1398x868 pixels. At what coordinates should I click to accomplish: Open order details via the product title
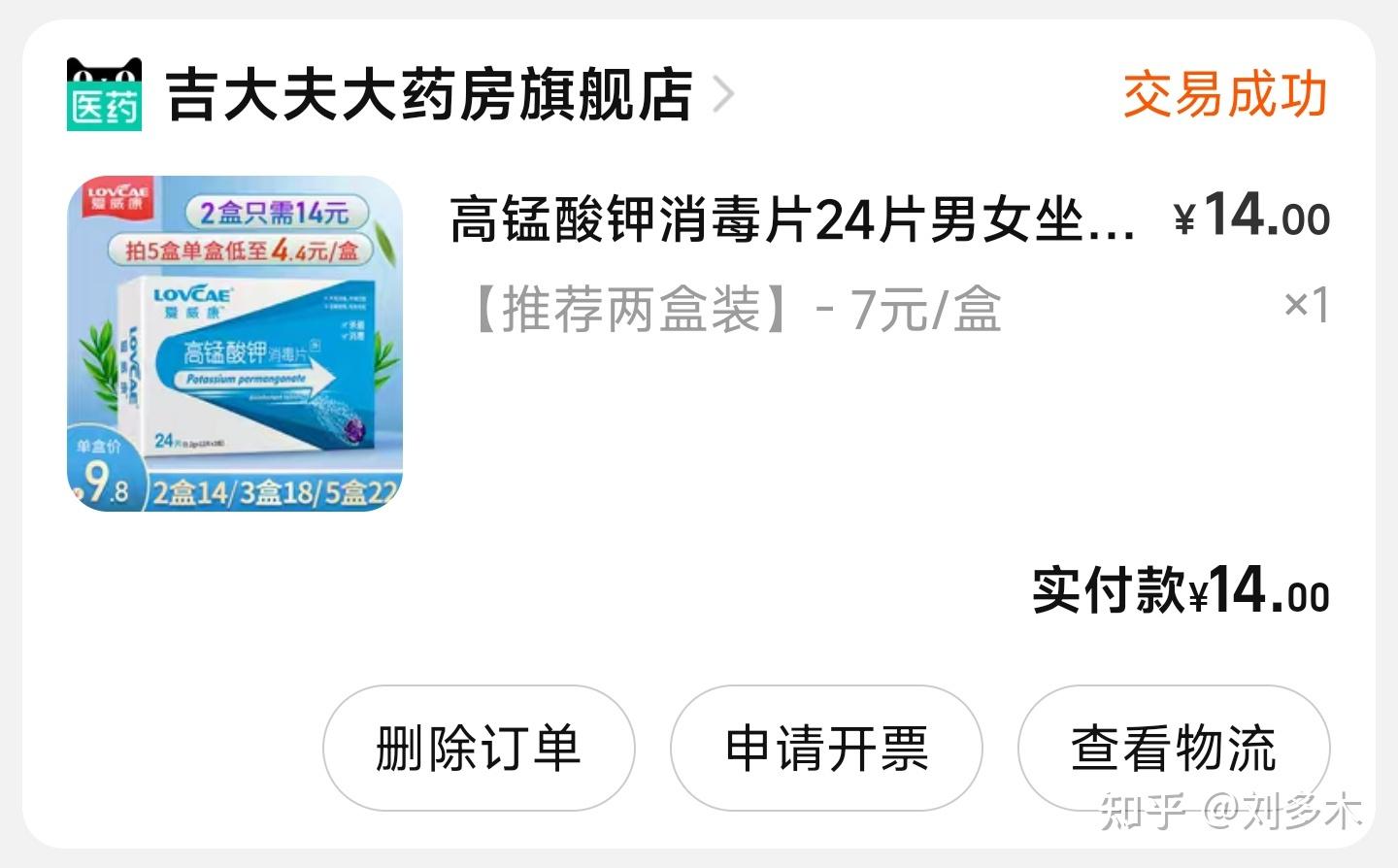[791, 219]
